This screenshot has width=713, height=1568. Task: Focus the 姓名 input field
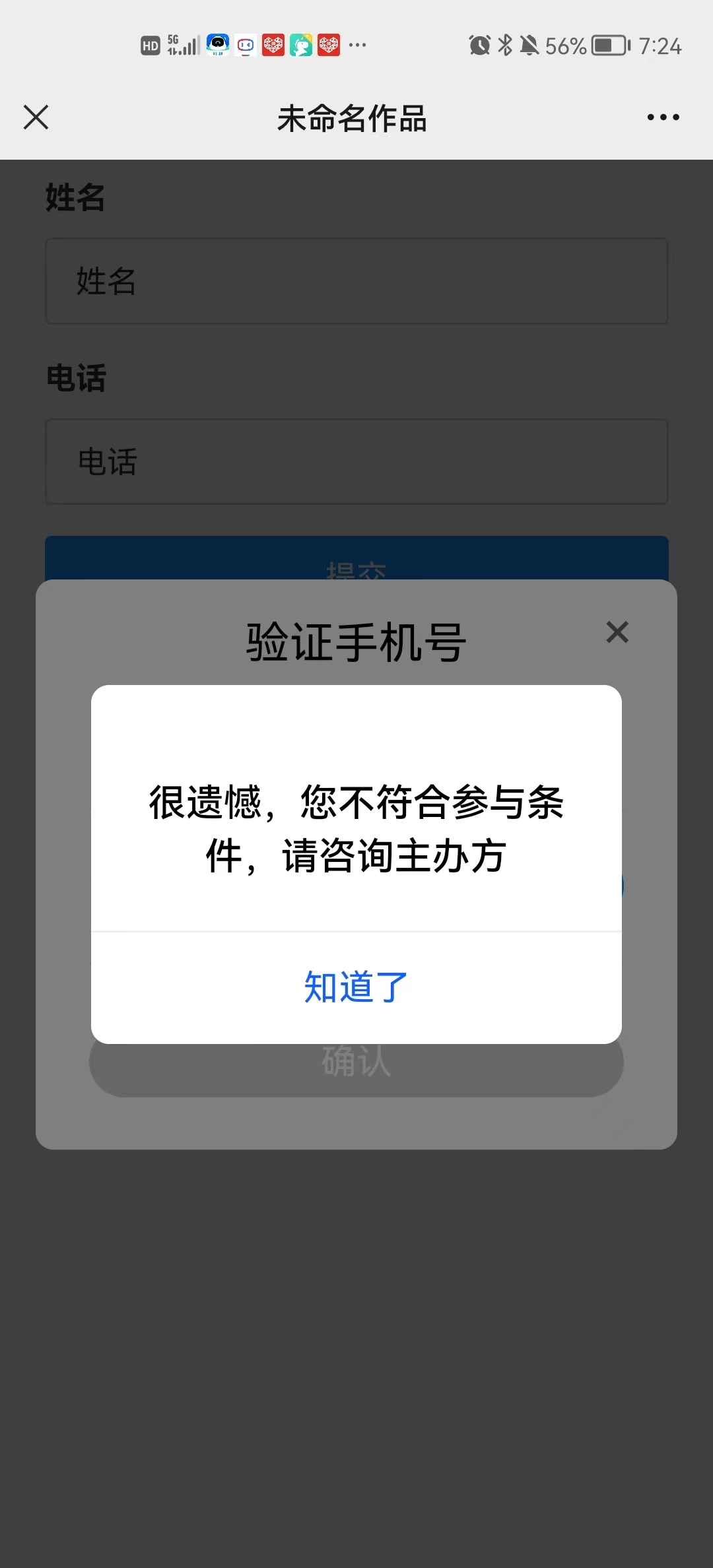(356, 281)
